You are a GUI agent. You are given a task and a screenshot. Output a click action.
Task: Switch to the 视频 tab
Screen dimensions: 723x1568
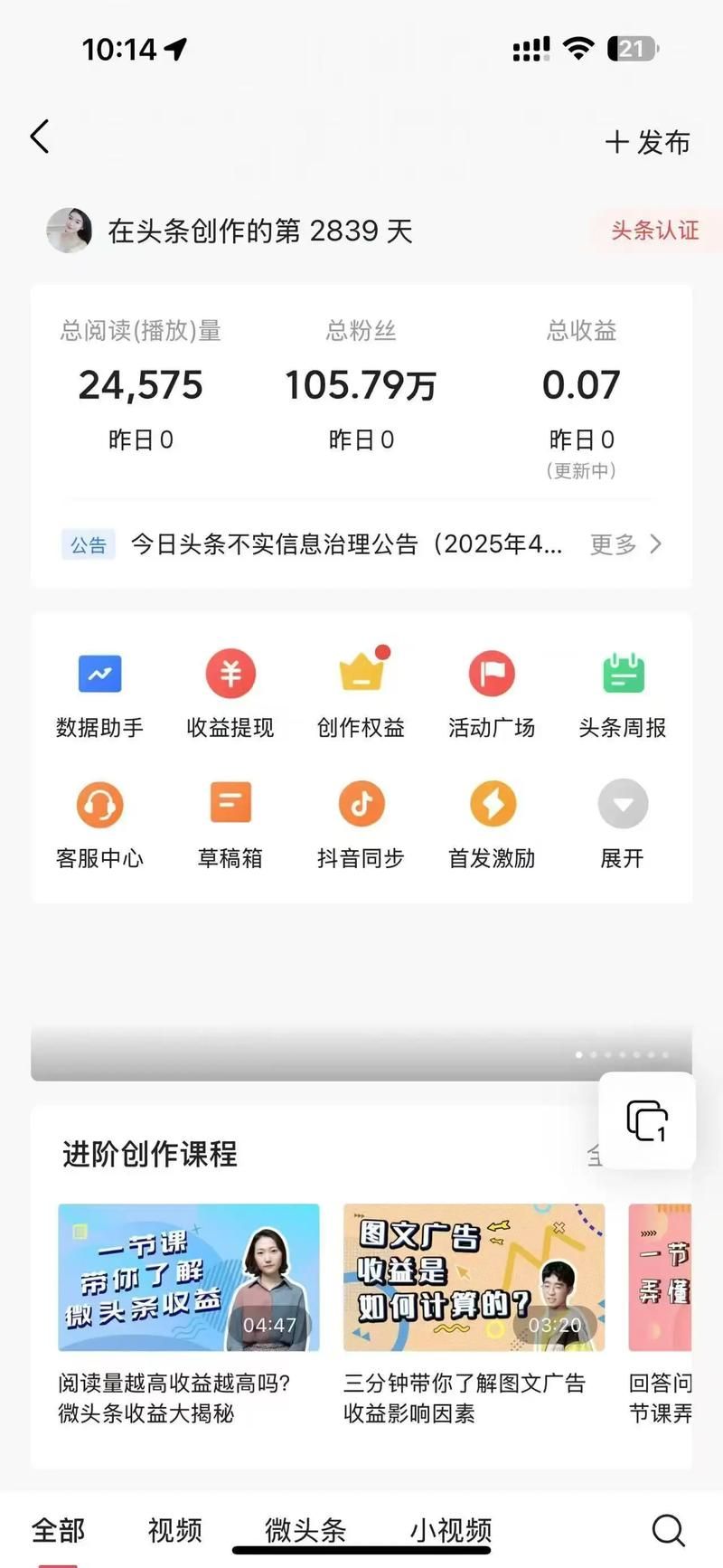174,1530
